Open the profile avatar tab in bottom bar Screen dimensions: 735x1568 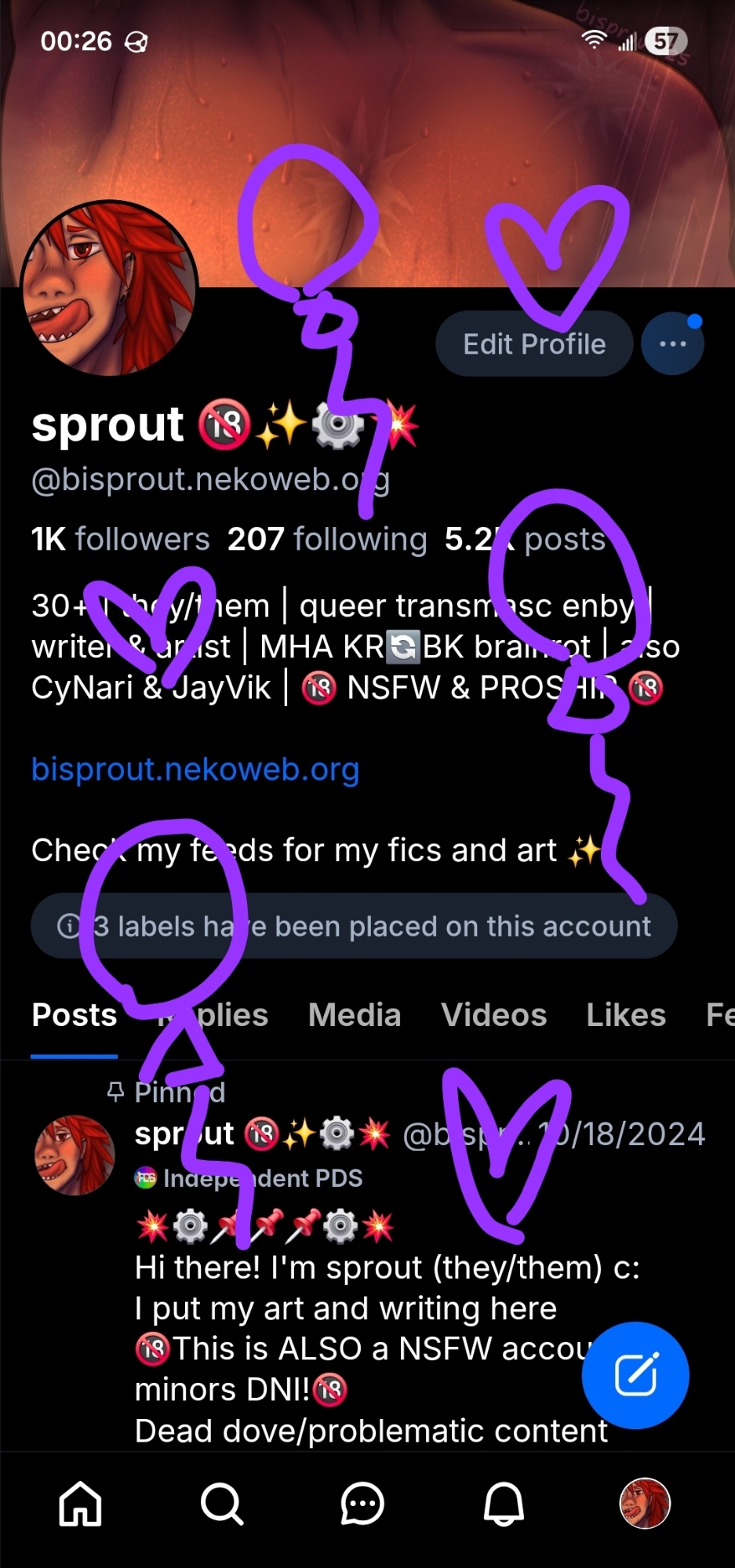[x=645, y=1504]
